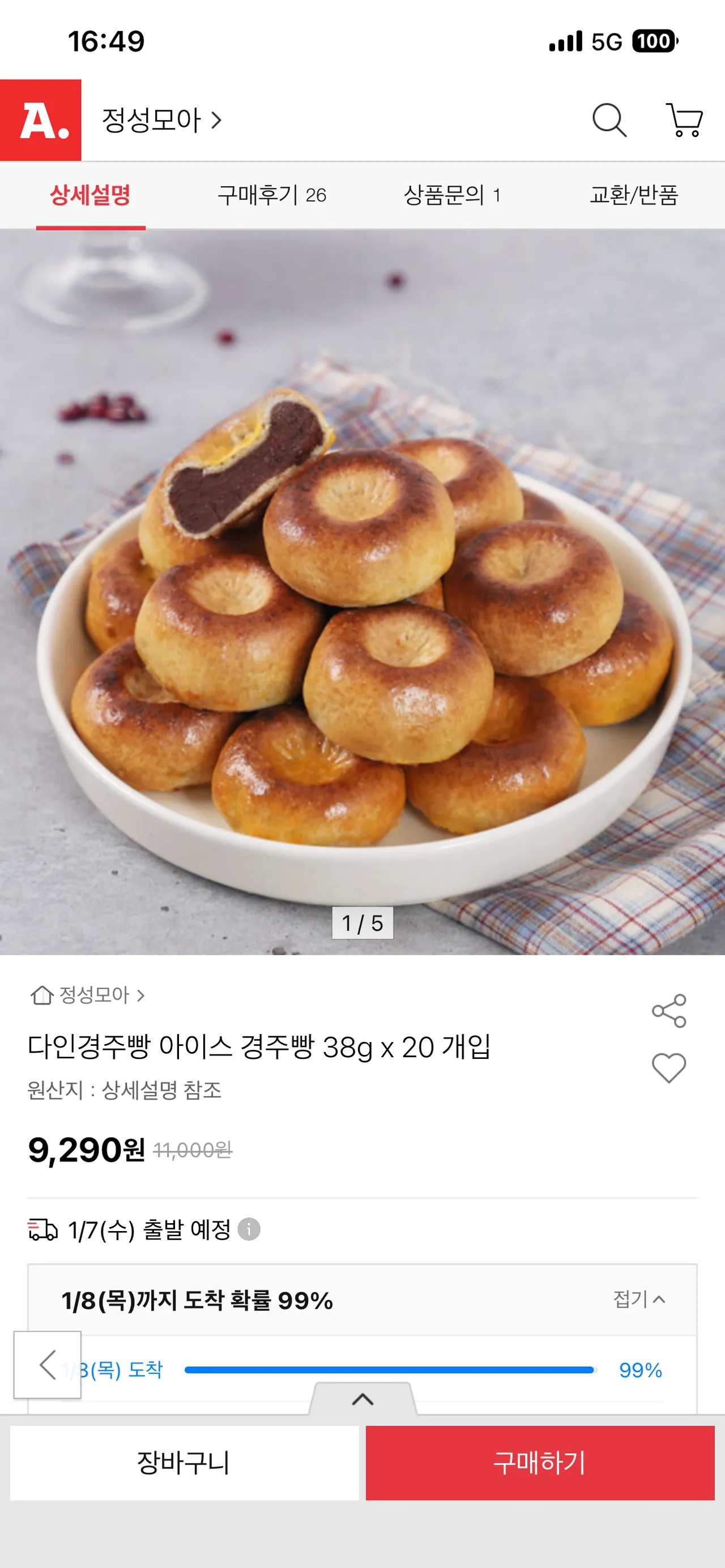Tap 구매하기 to buy now
725x1568 pixels.
[x=539, y=1463]
